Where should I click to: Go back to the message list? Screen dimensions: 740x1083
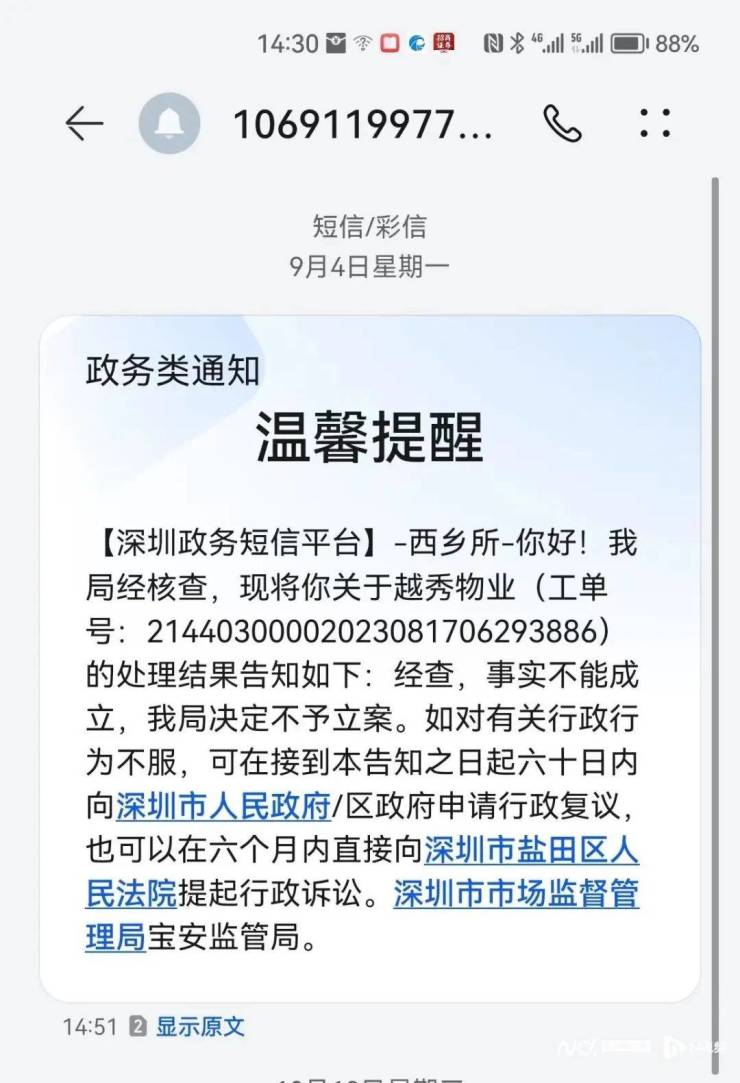pos(84,123)
